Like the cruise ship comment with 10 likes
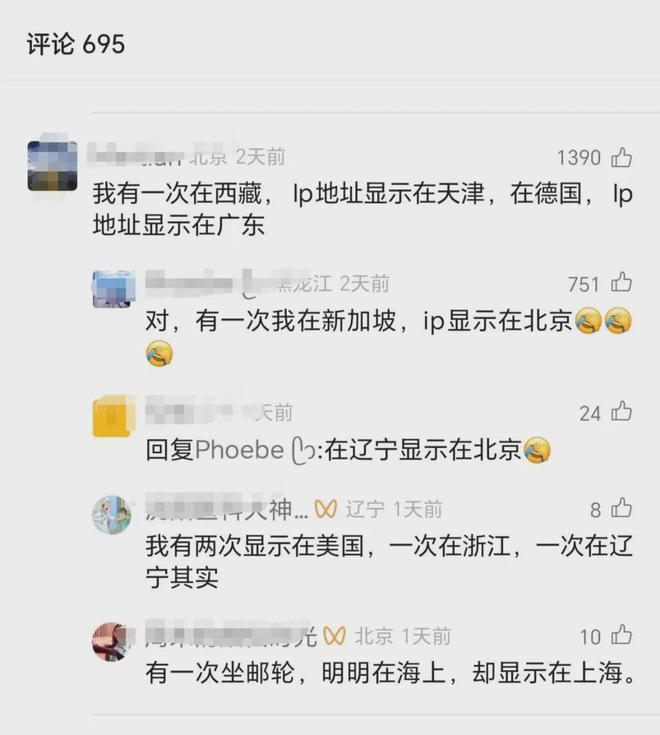 pos(621,636)
